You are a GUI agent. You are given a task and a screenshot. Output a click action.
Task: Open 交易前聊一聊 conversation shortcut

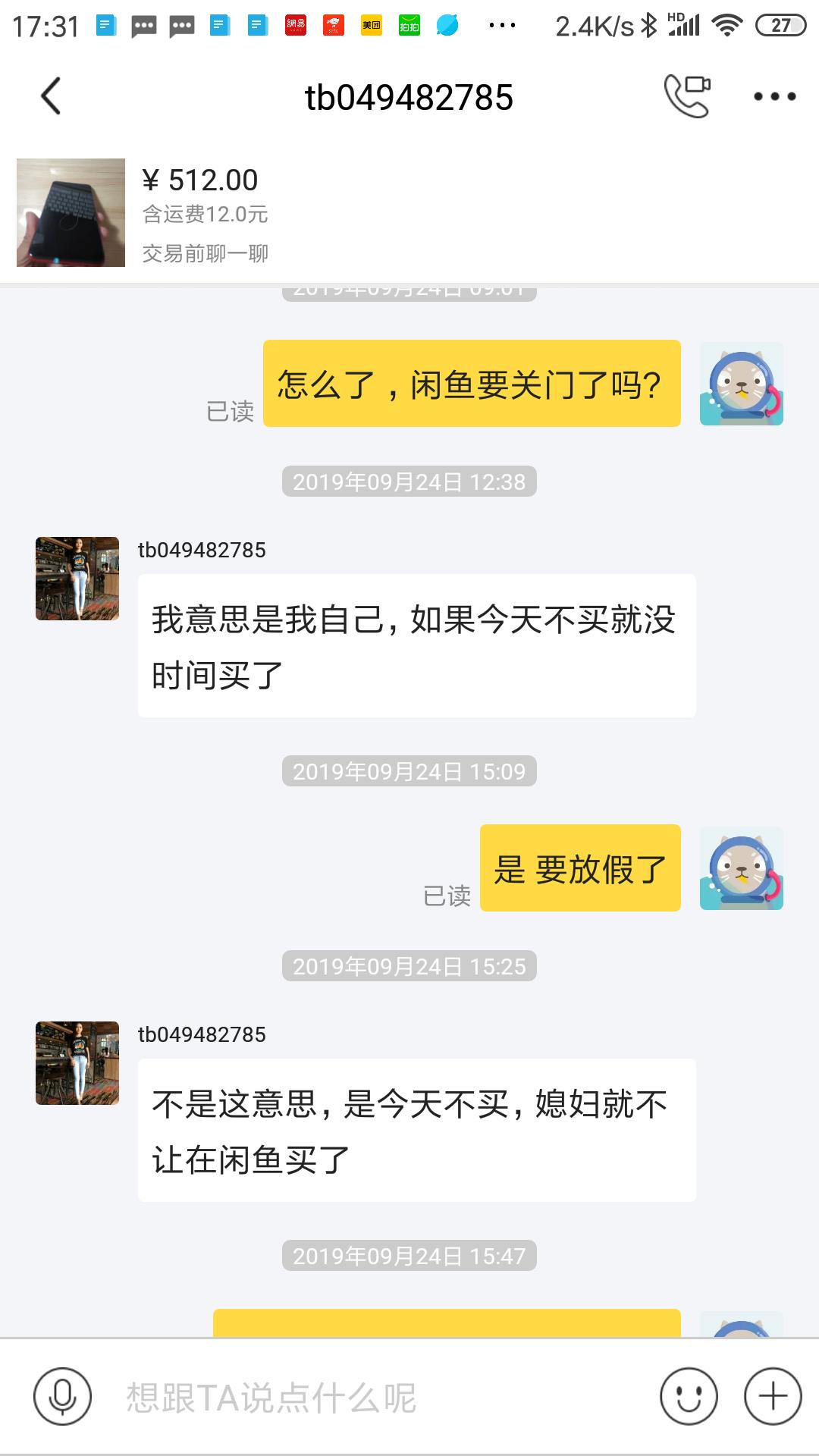click(206, 256)
